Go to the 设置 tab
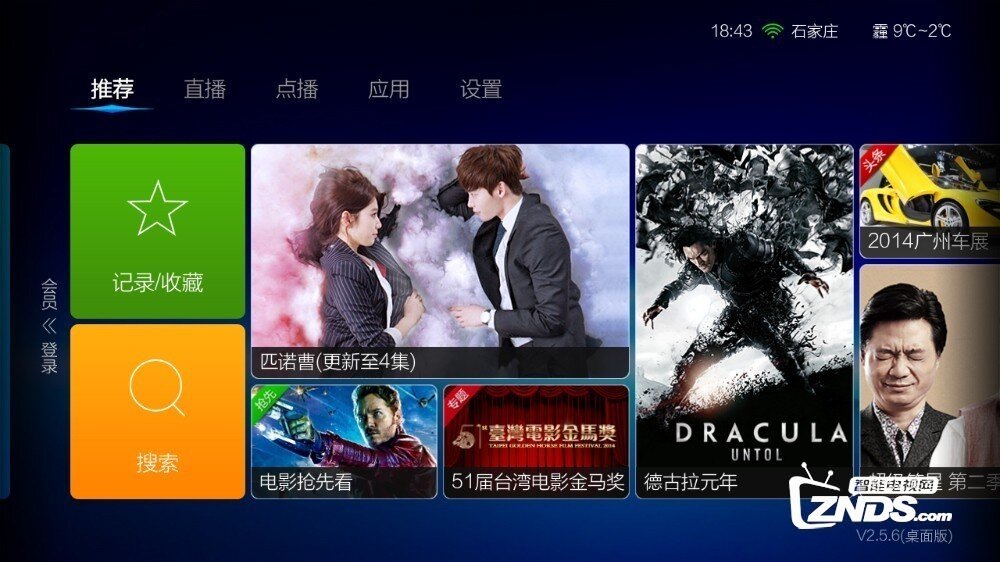 click(x=481, y=89)
